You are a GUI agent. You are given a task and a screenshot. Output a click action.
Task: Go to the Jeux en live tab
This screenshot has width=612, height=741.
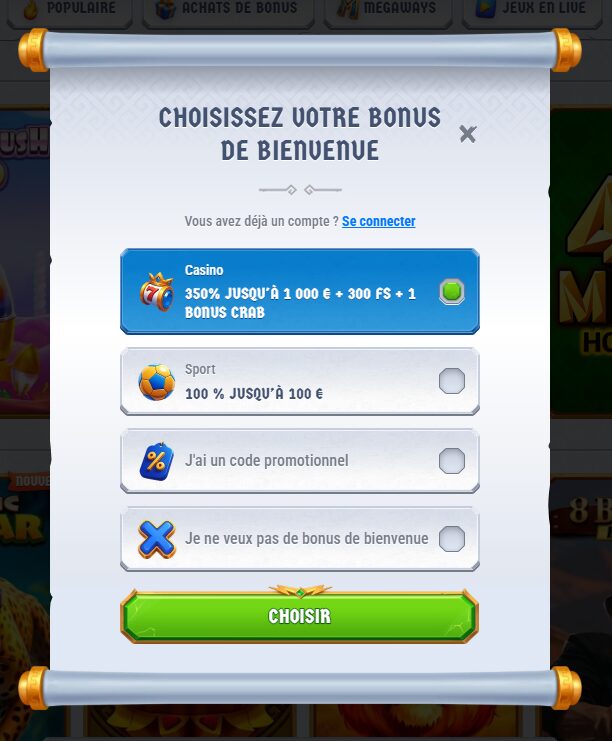click(530, 10)
